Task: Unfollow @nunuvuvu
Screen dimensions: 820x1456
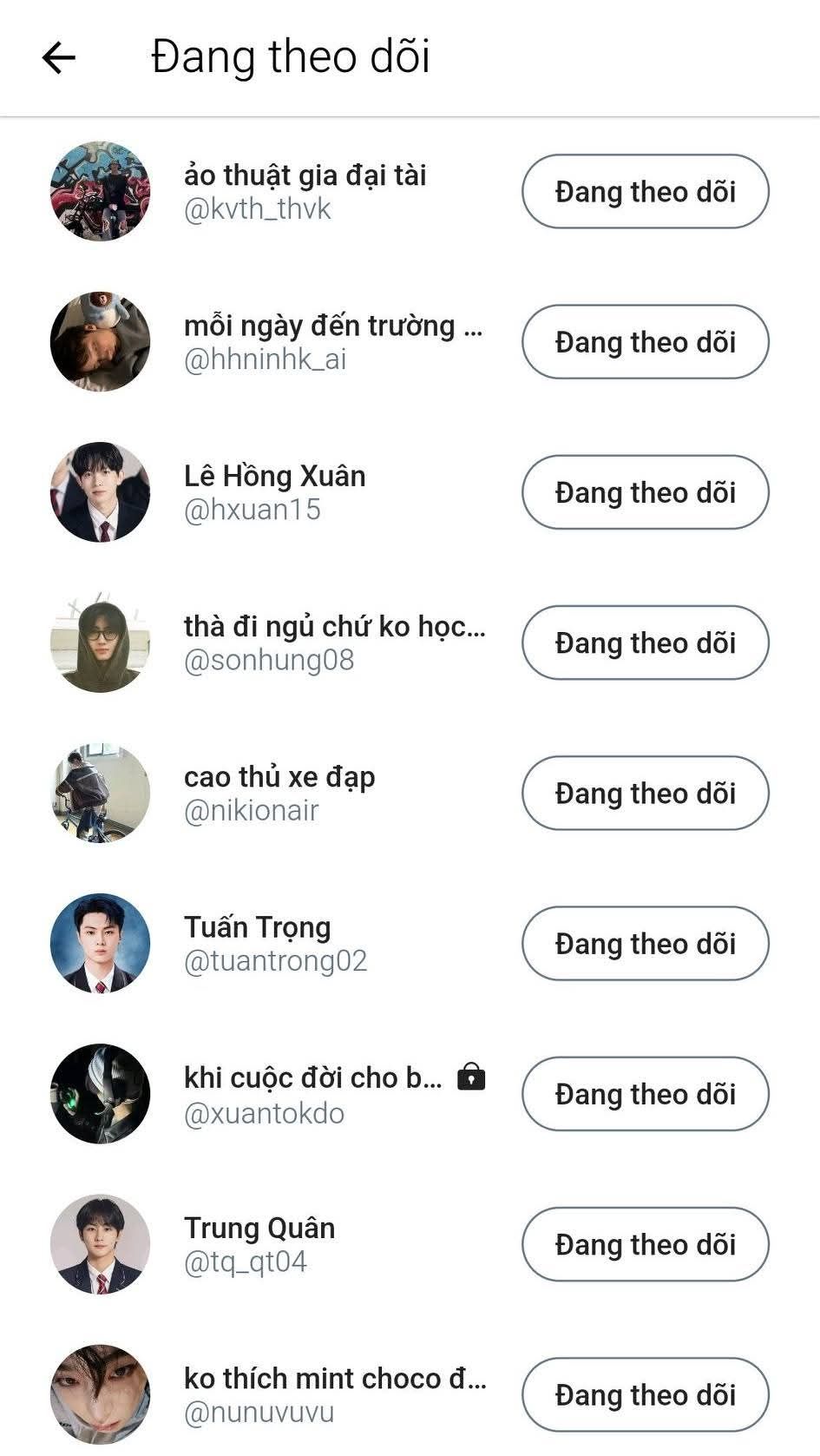Action: [x=645, y=1394]
